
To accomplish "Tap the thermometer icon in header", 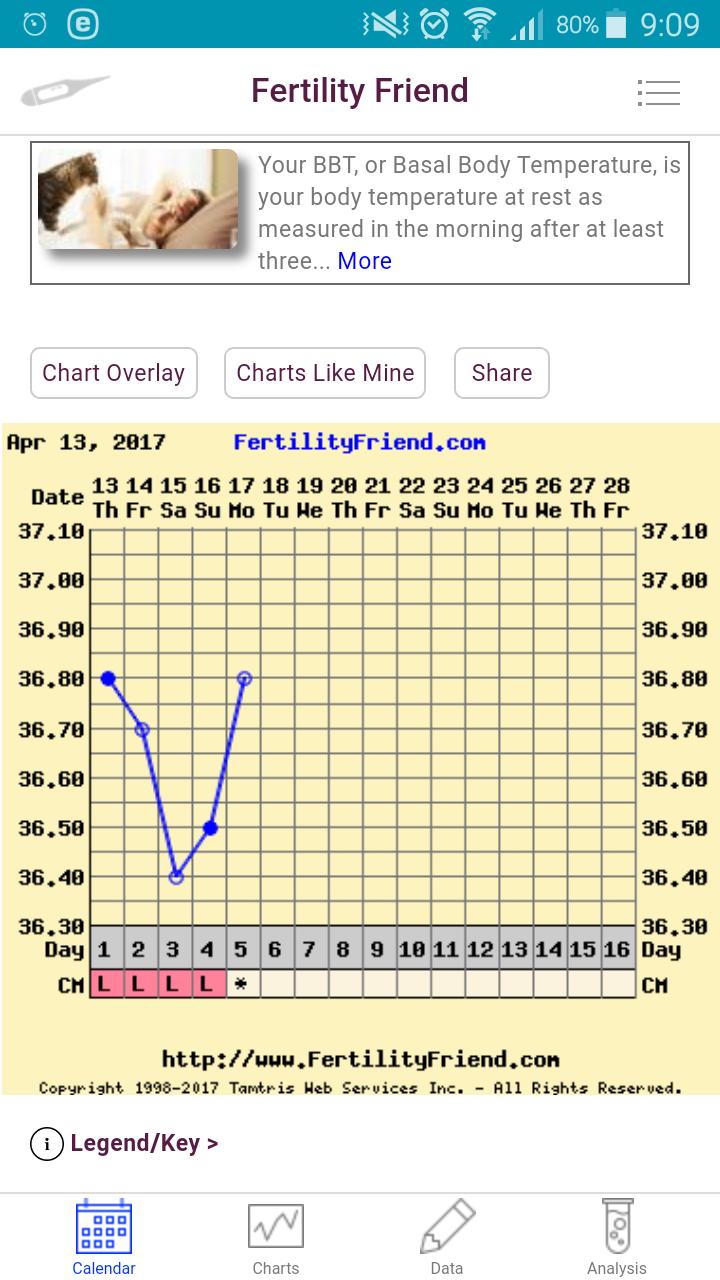I will point(65,91).
